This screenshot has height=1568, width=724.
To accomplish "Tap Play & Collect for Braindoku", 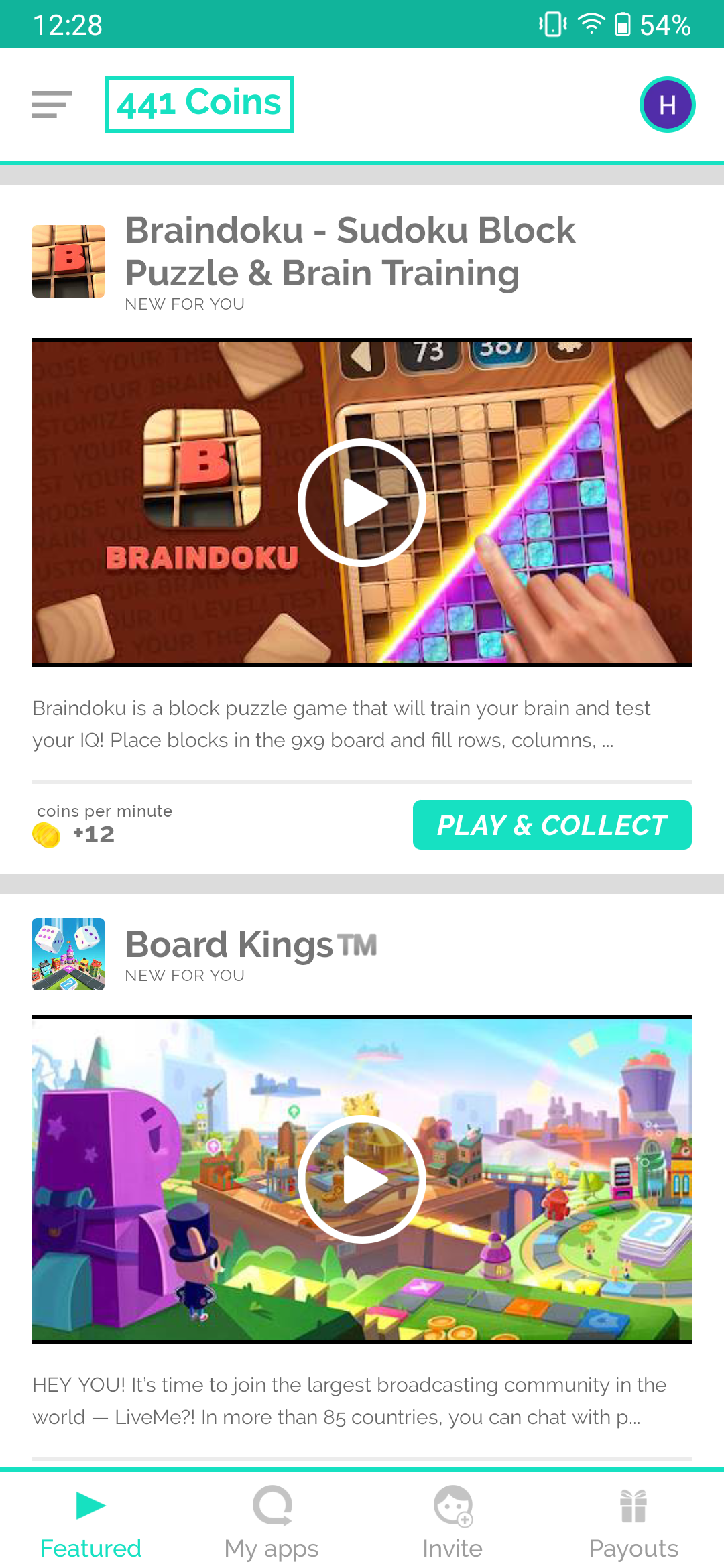I will (x=552, y=825).
